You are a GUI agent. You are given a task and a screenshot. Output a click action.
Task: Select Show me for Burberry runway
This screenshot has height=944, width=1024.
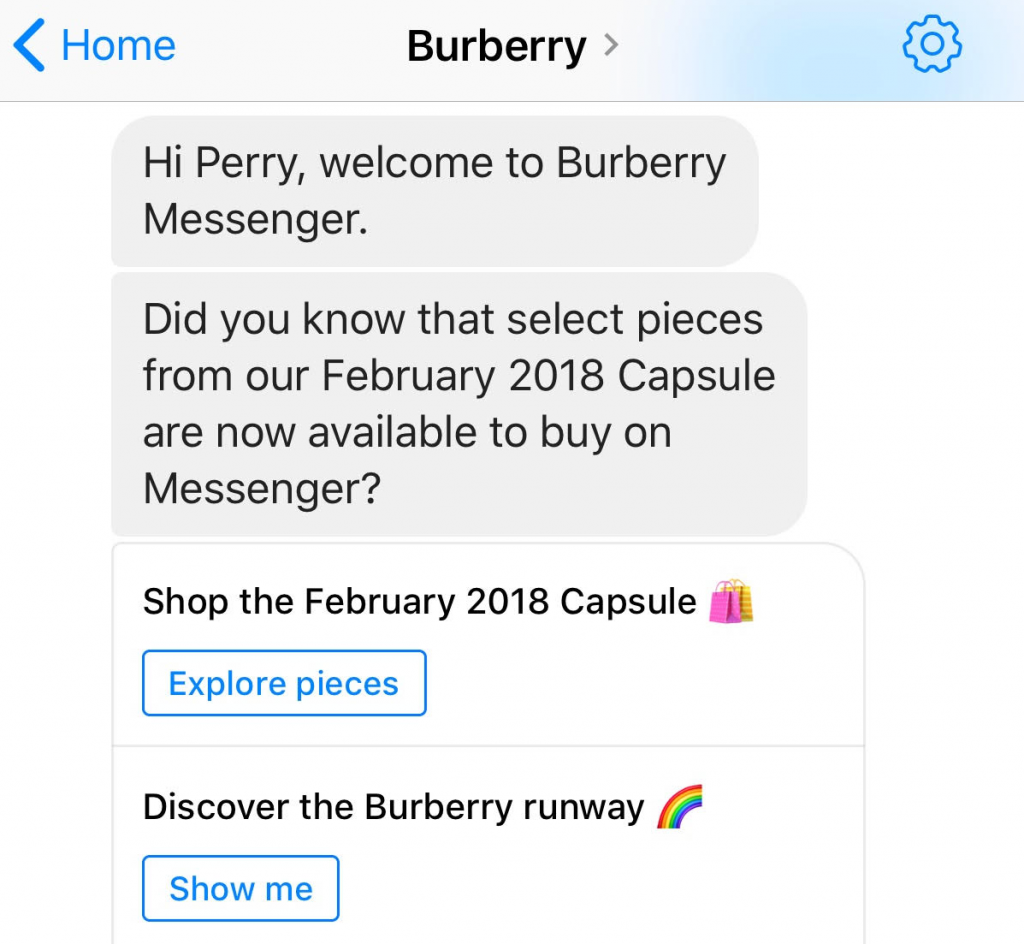(240, 888)
